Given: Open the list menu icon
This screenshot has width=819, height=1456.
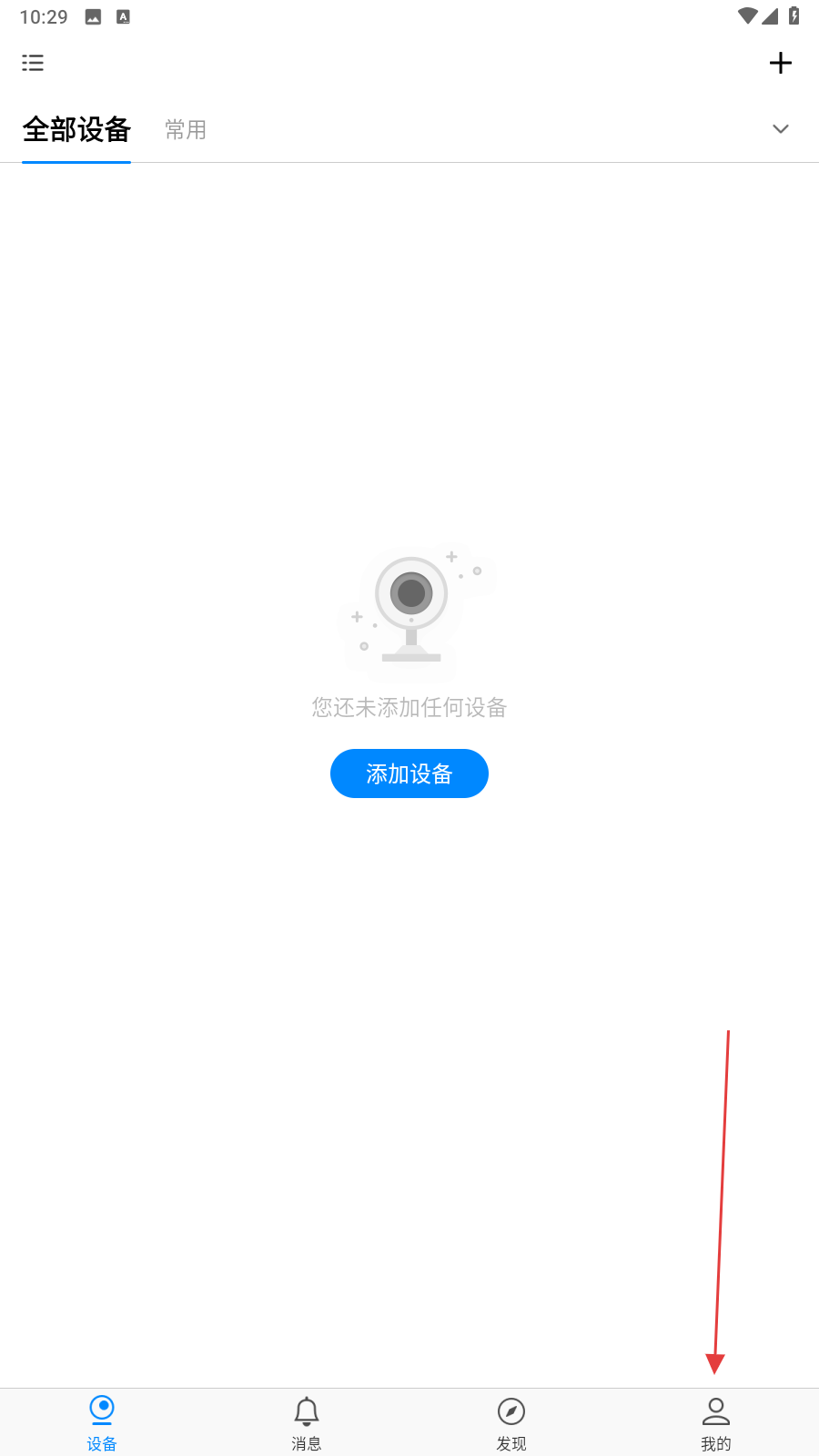Looking at the screenshot, I should (33, 63).
